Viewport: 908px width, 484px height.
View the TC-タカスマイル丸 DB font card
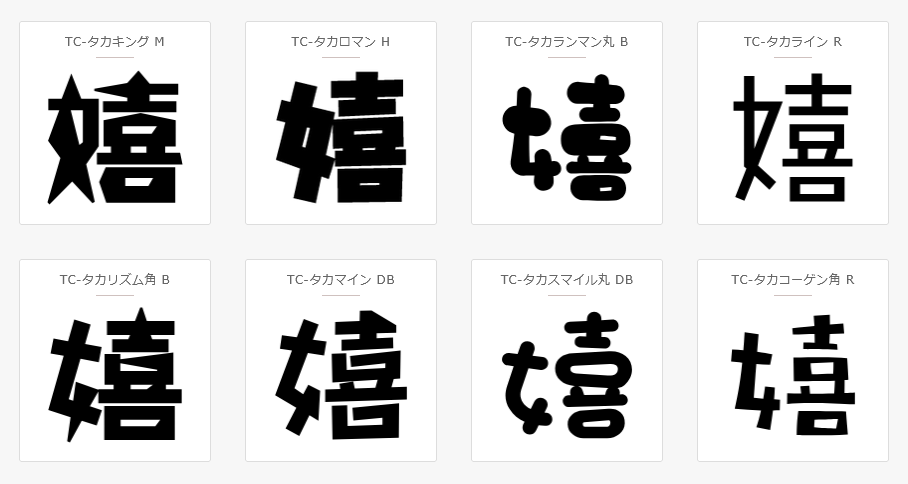pos(567,361)
